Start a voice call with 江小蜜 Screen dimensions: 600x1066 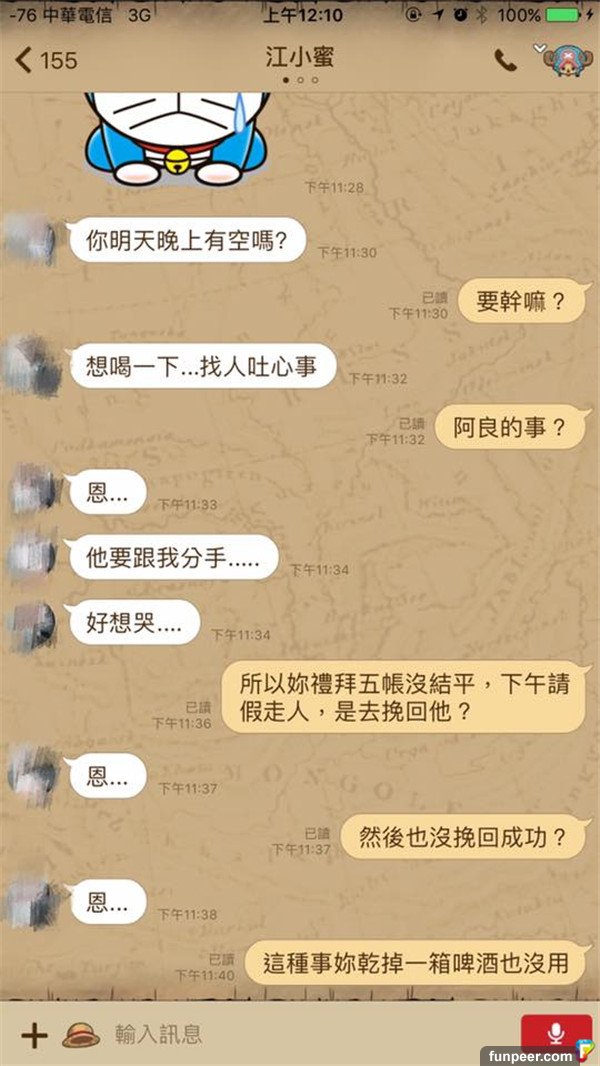(x=506, y=60)
